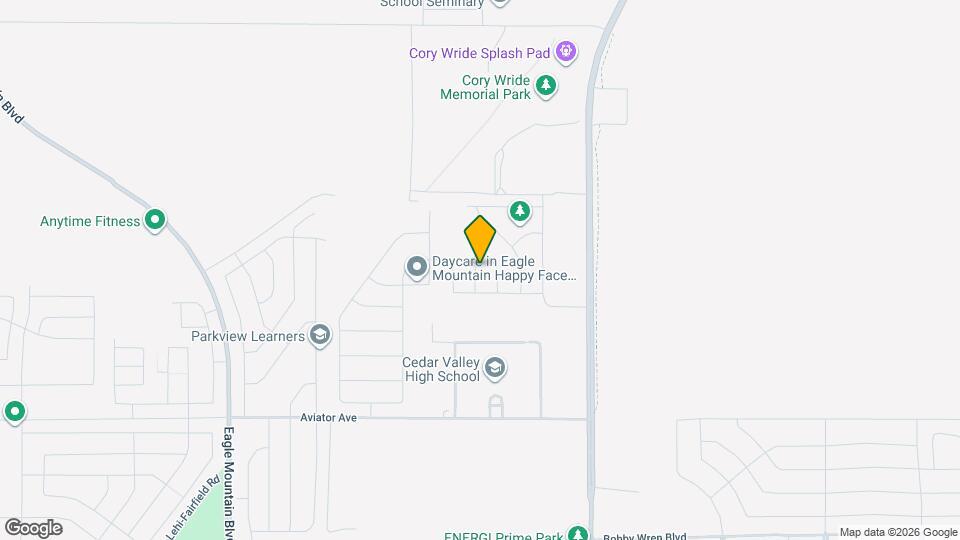
Task: Open Cory Wride Memorial Park pin
Action: coord(545,86)
